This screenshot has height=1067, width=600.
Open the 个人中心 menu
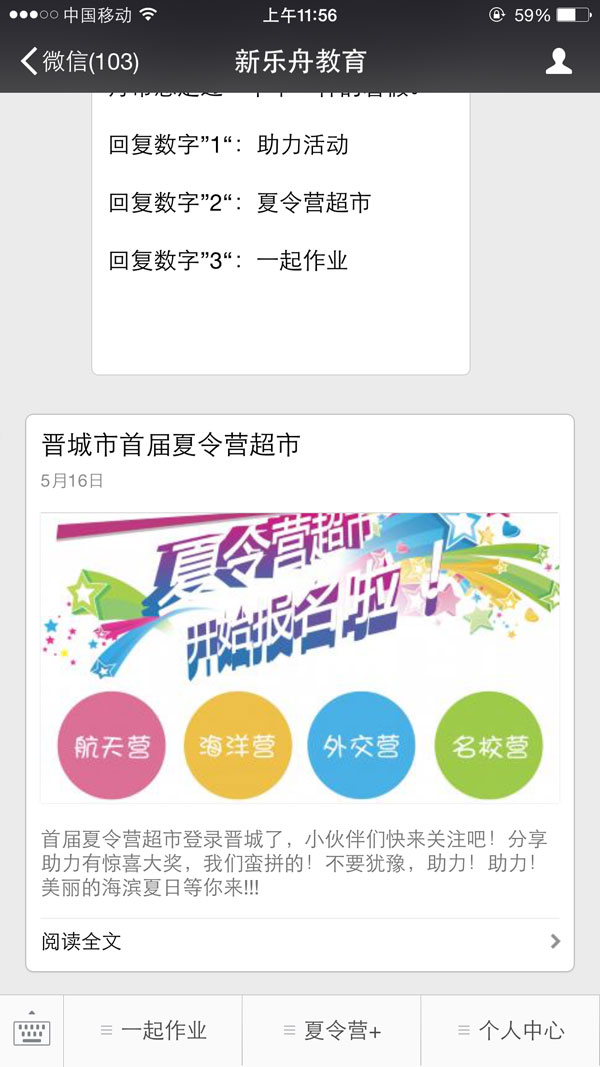[x=510, y=1031]
